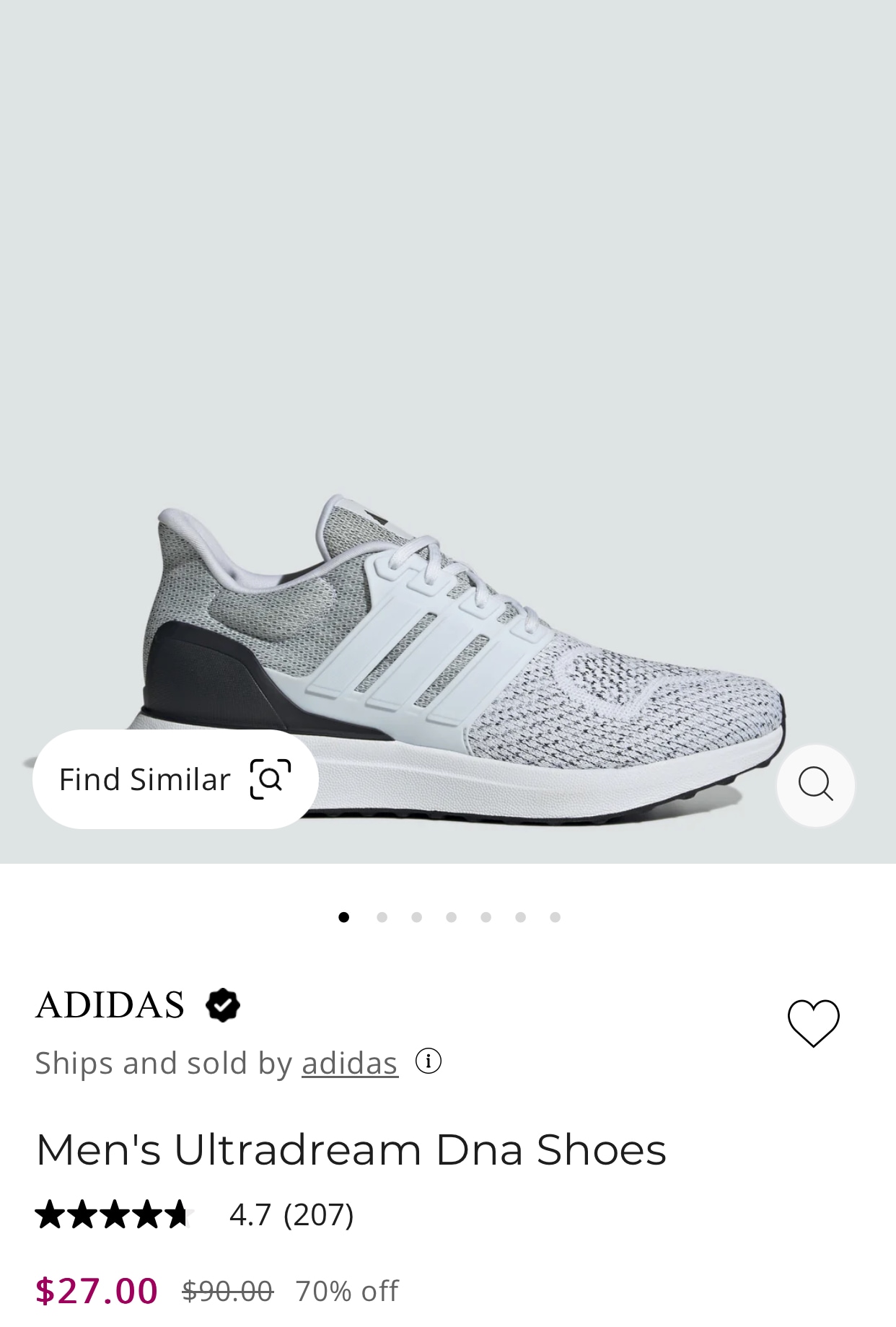Viewport: 896px width, 1327px height.
Task: Zoom into the product image
Action: (815, 785)
